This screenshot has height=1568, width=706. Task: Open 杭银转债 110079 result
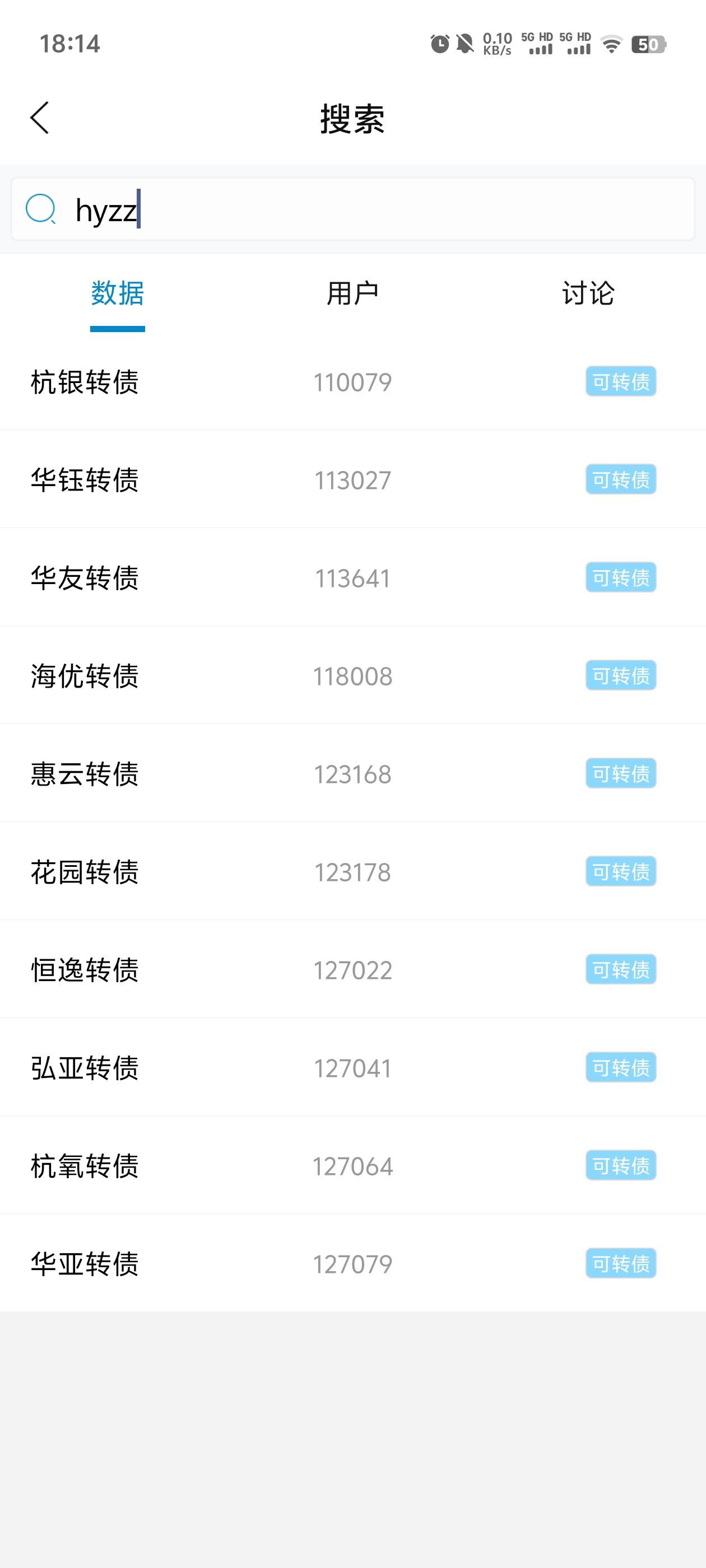pyautogui.click(x=352, y=382)
